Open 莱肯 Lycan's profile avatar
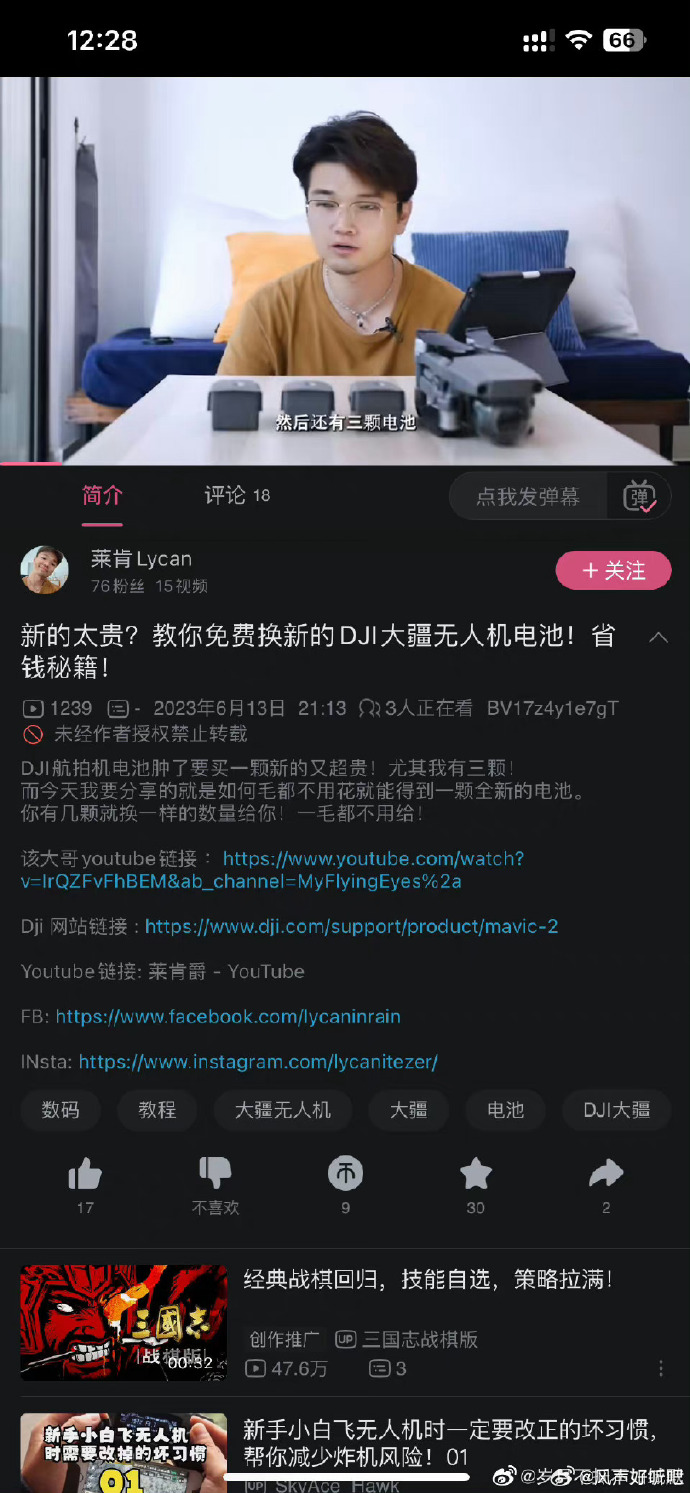 click(x=44, y=570)
